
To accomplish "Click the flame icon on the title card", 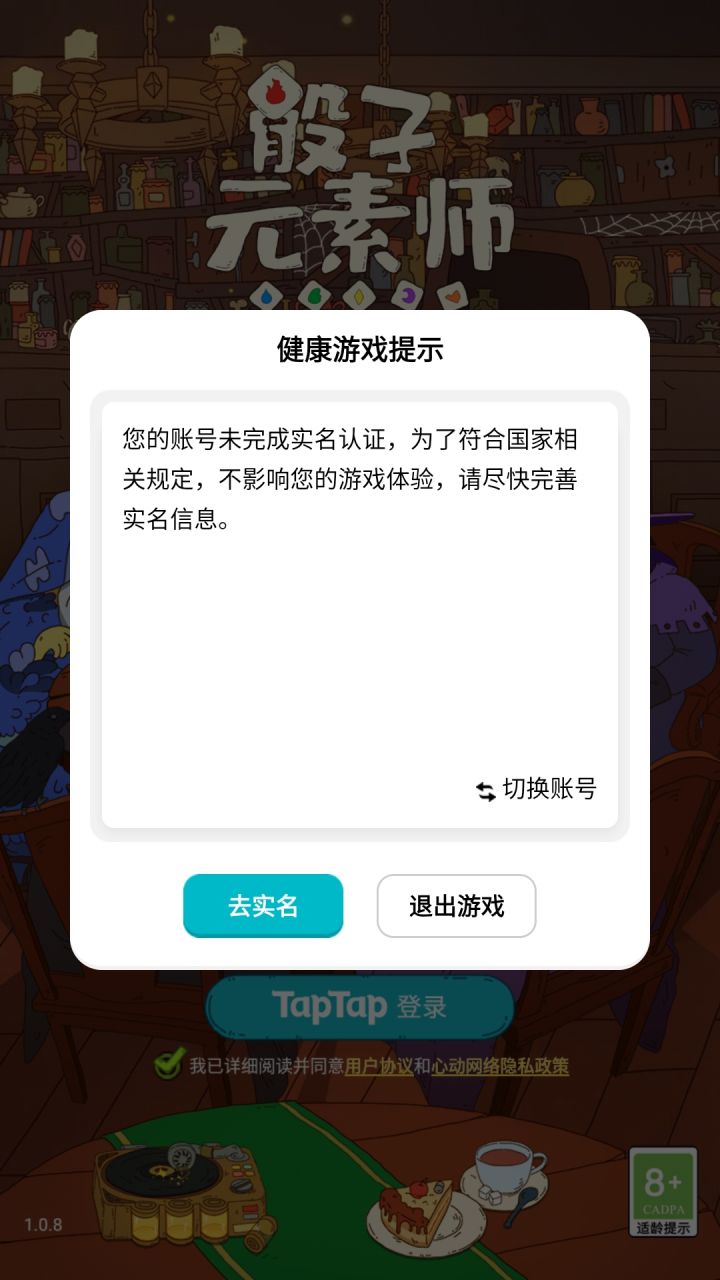I will point(275,93).
